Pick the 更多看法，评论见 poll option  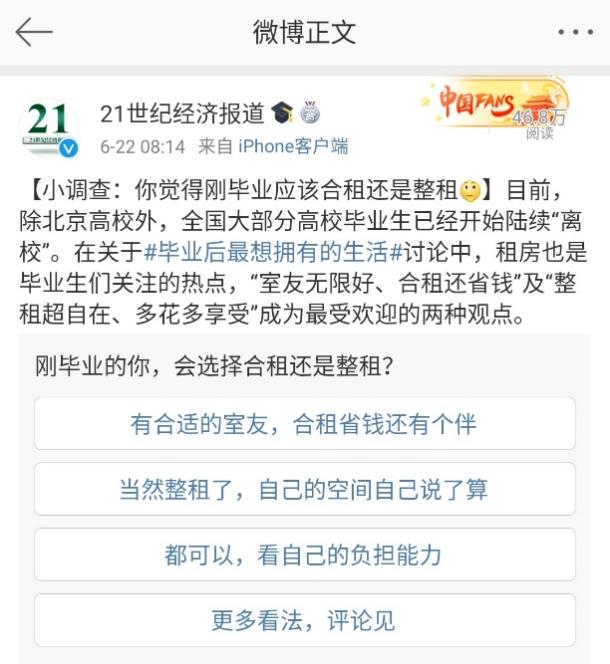304,620
